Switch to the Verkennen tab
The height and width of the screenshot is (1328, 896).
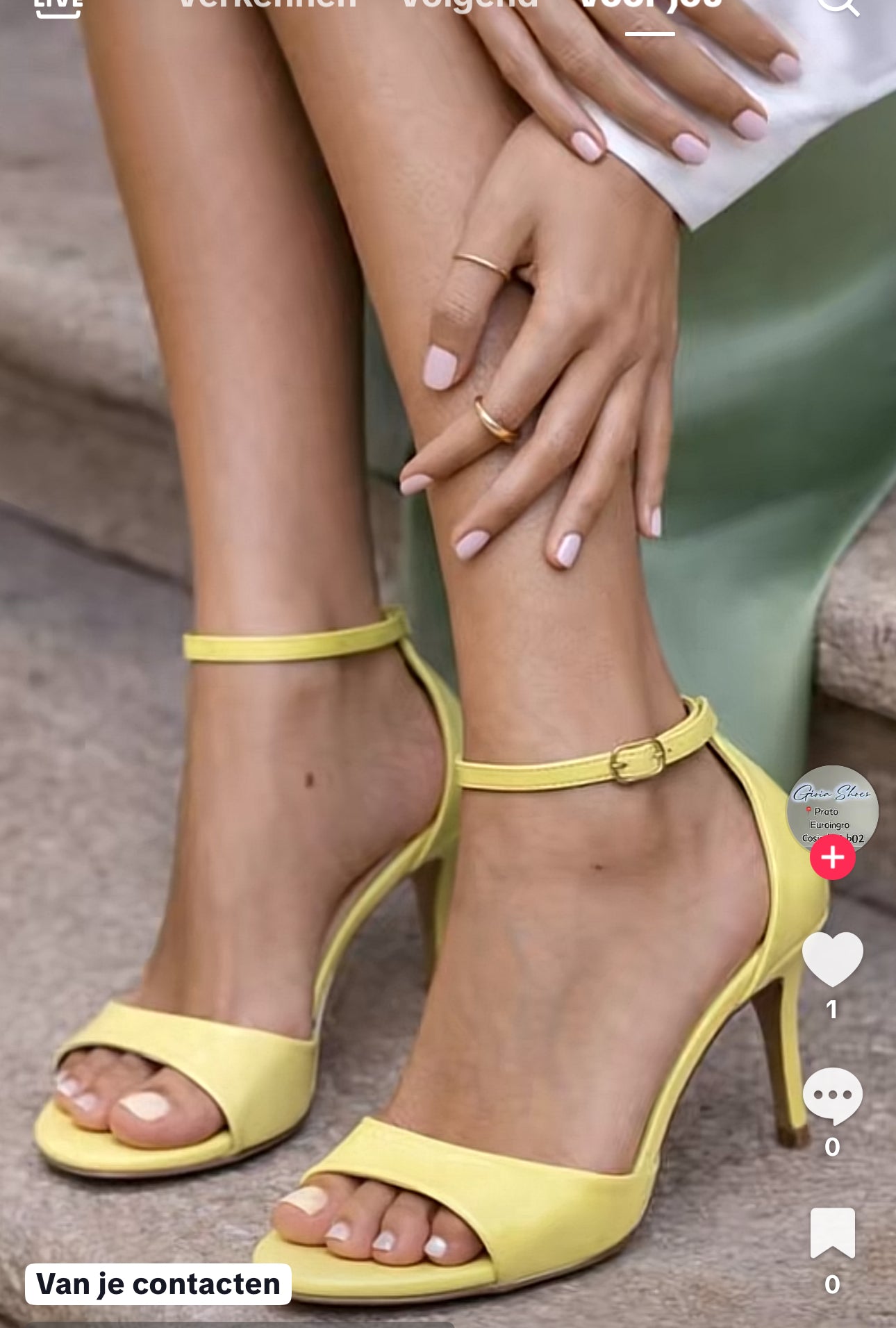[267, 4]
